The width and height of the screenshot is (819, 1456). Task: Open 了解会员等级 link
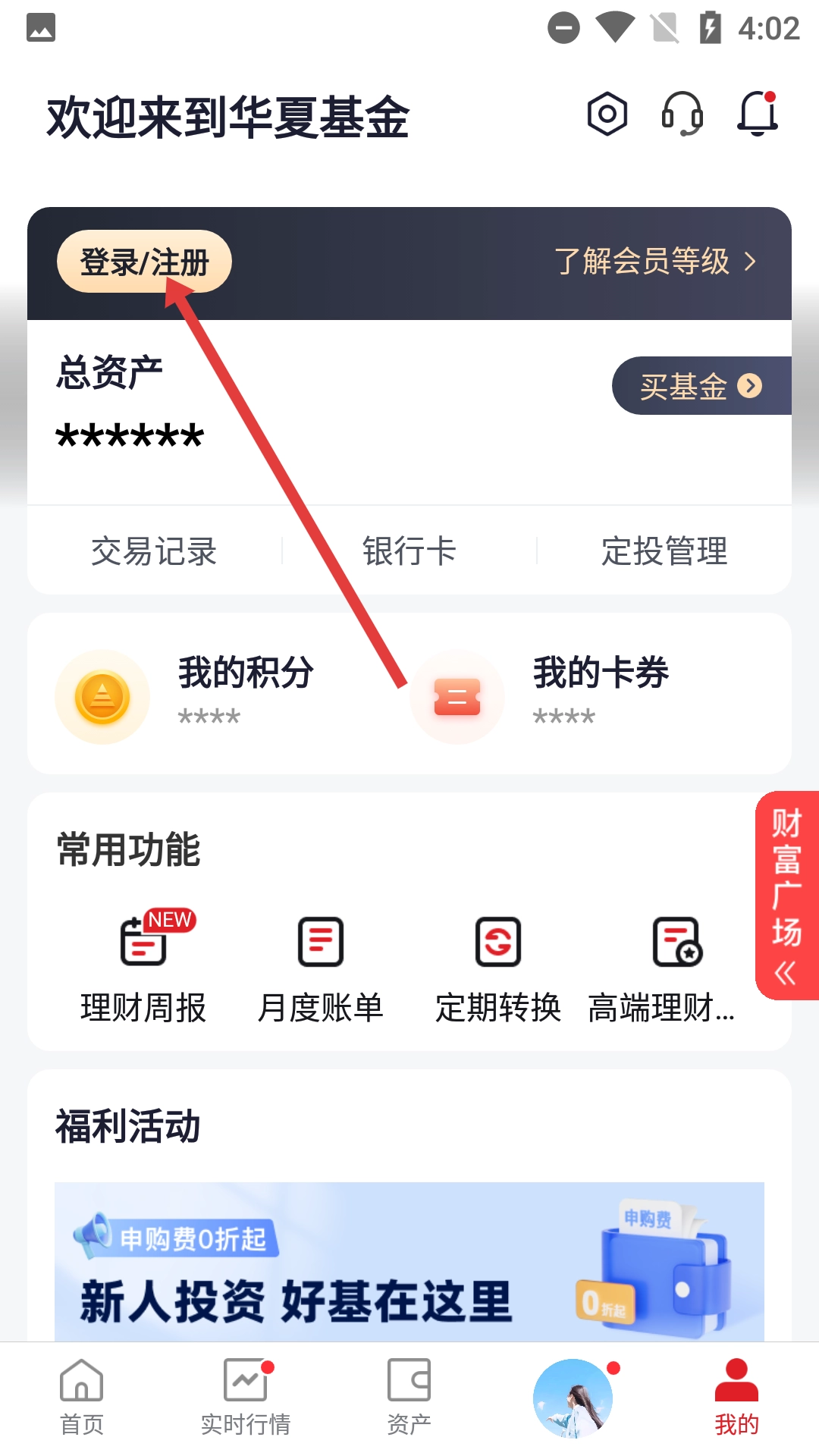[x=655, y=262]
